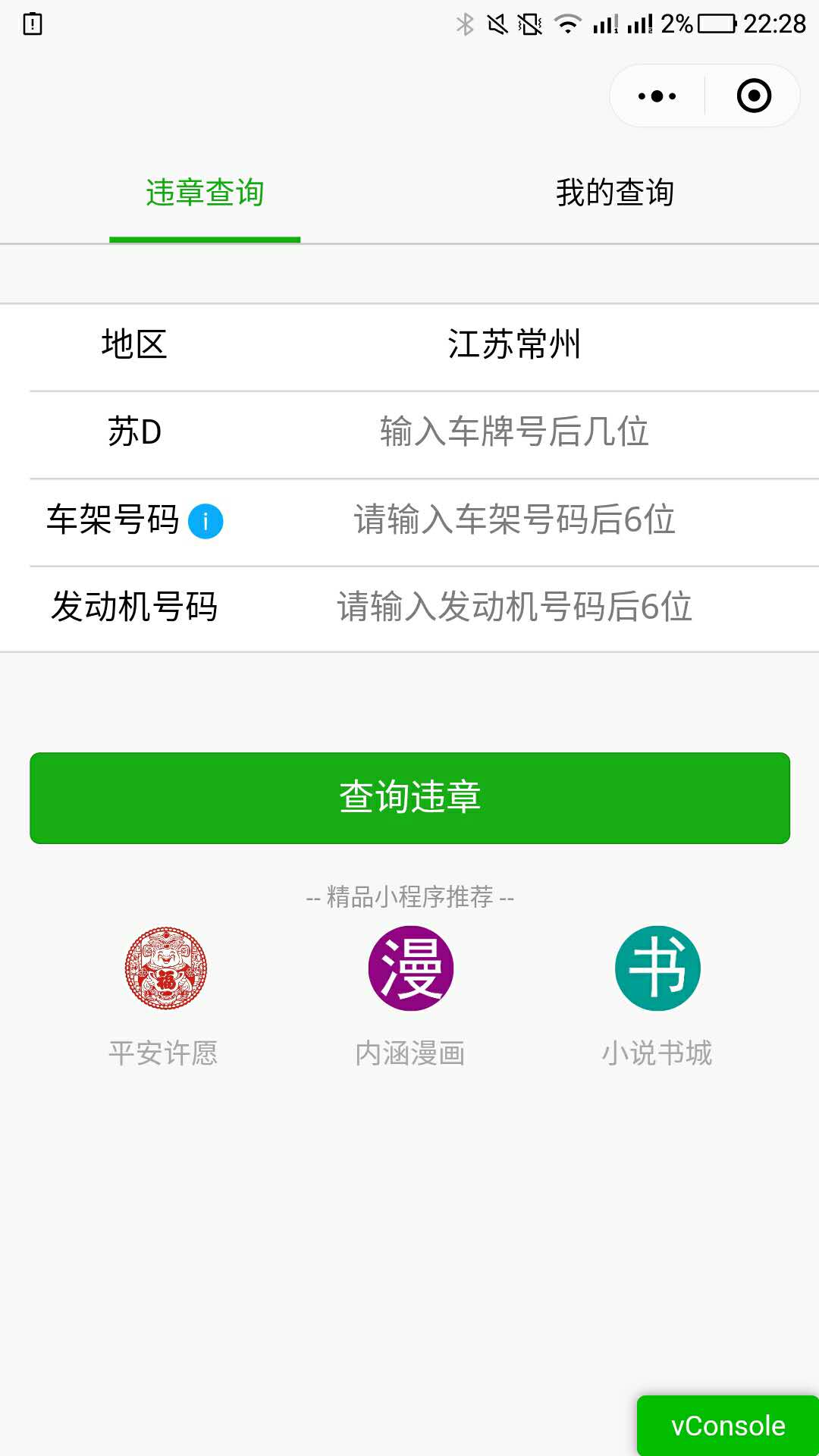Viewport: 819px width, 1456px height.
Task: Open the mini program more options menu
Action: coord(657,96)
